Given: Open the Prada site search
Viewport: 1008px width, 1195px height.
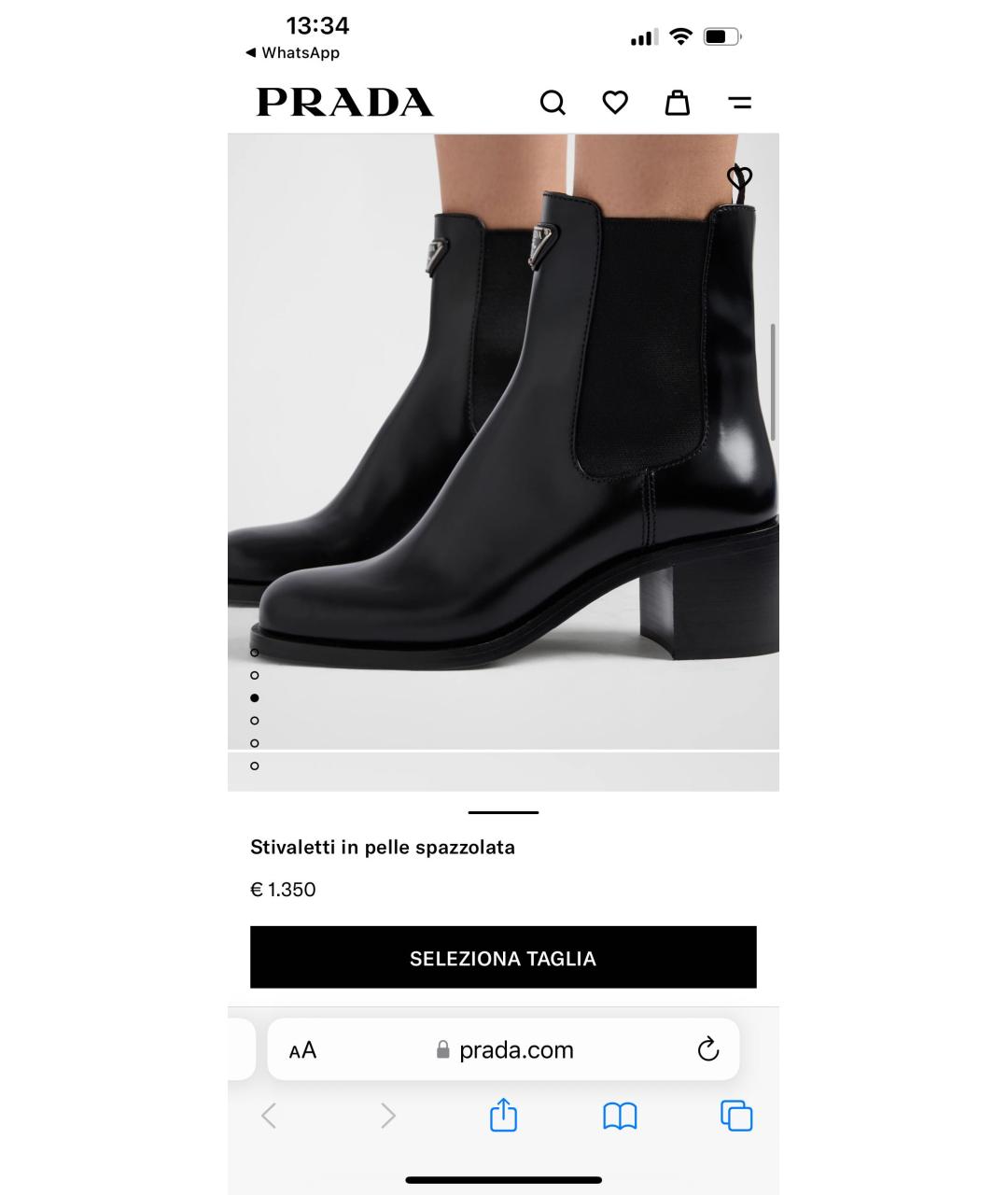Looking at the screenshot, I should click(x=553, y=103).
